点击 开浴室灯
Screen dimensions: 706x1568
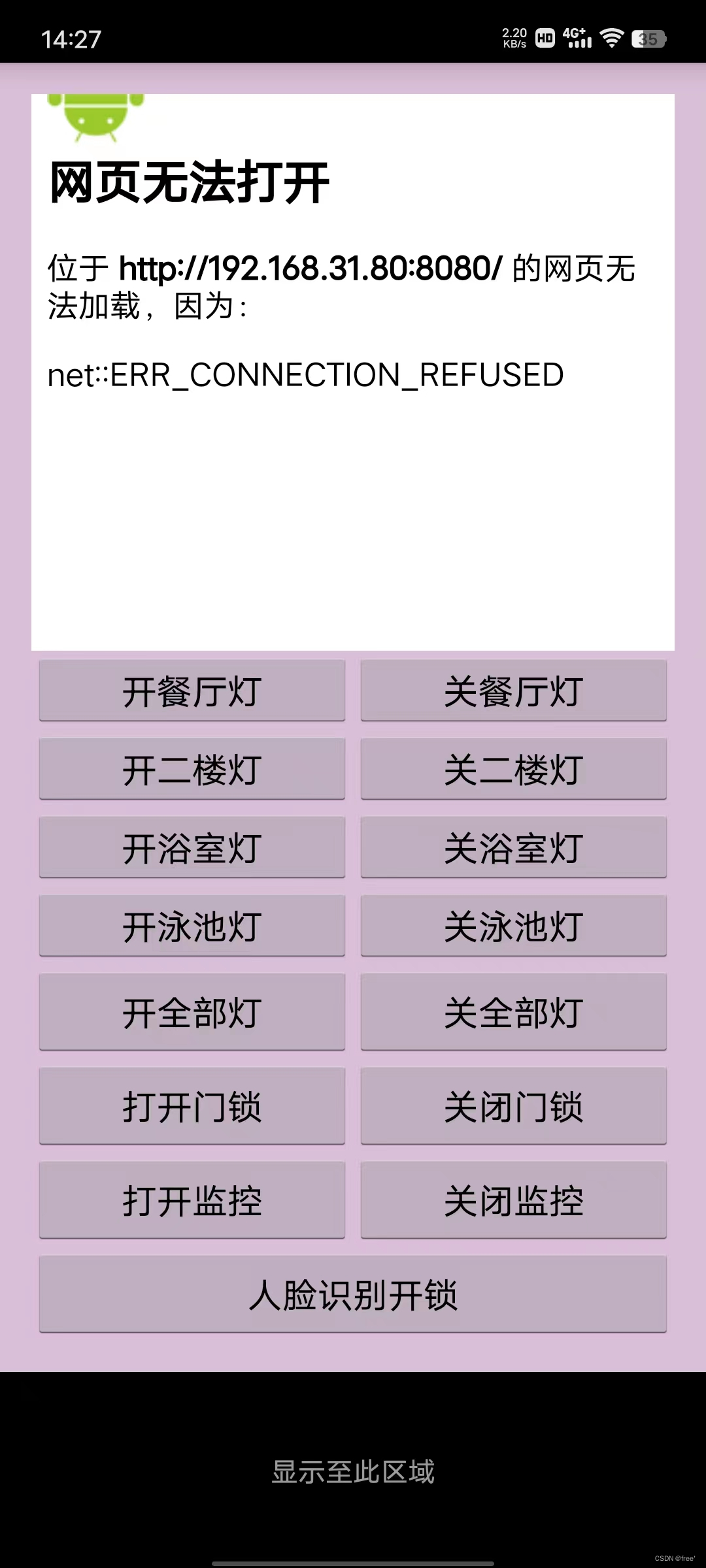coord(192,847)
